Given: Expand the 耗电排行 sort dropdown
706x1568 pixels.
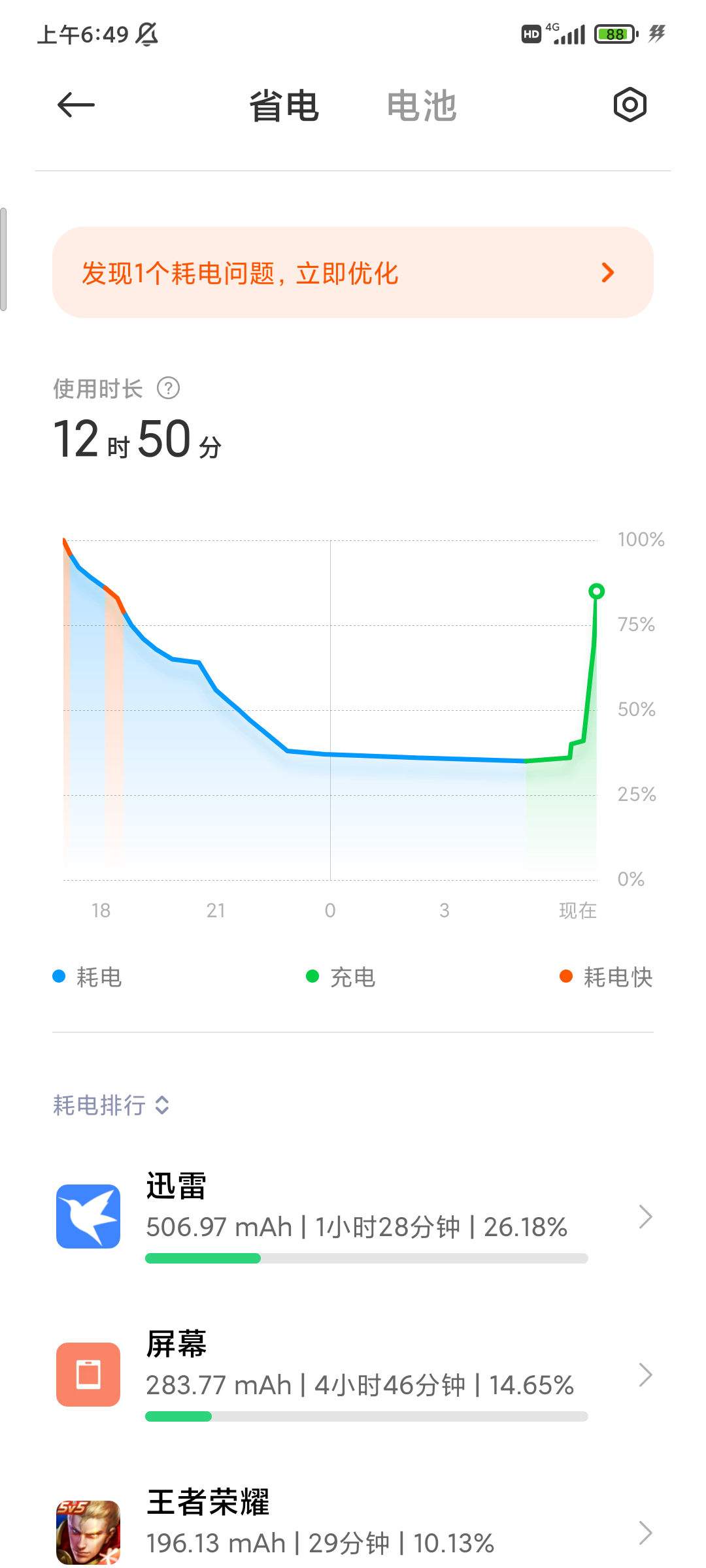Looking at the screenshot, I should click(x=111, y=1105).
